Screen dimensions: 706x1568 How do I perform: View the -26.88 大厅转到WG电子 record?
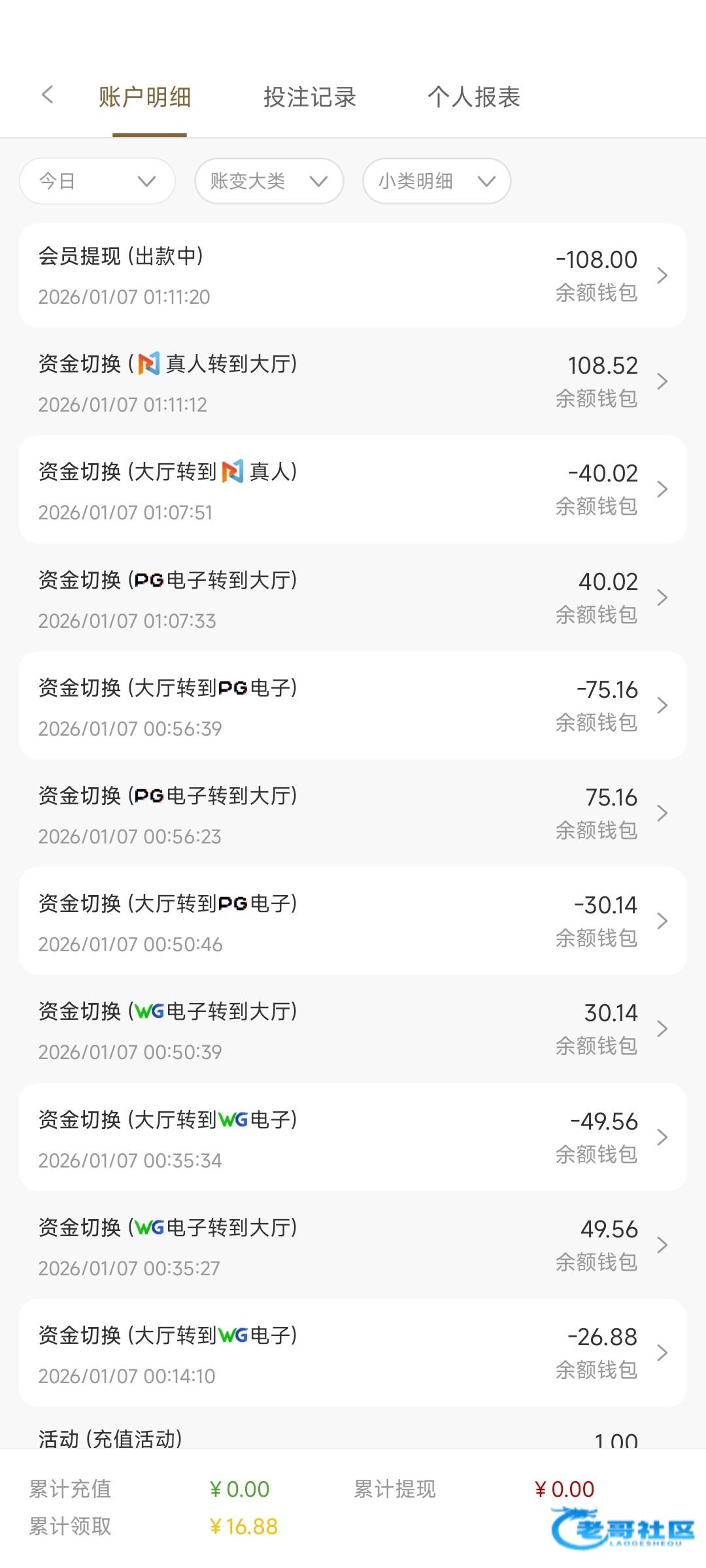coord(353,1352)
